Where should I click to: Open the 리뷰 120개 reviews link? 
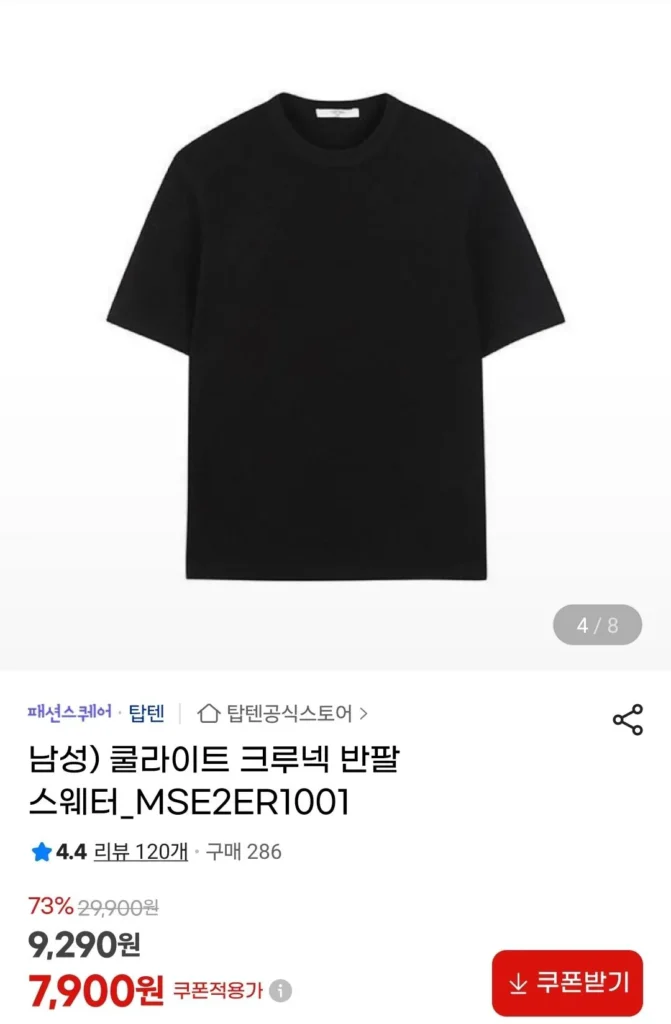click(141, 852)
